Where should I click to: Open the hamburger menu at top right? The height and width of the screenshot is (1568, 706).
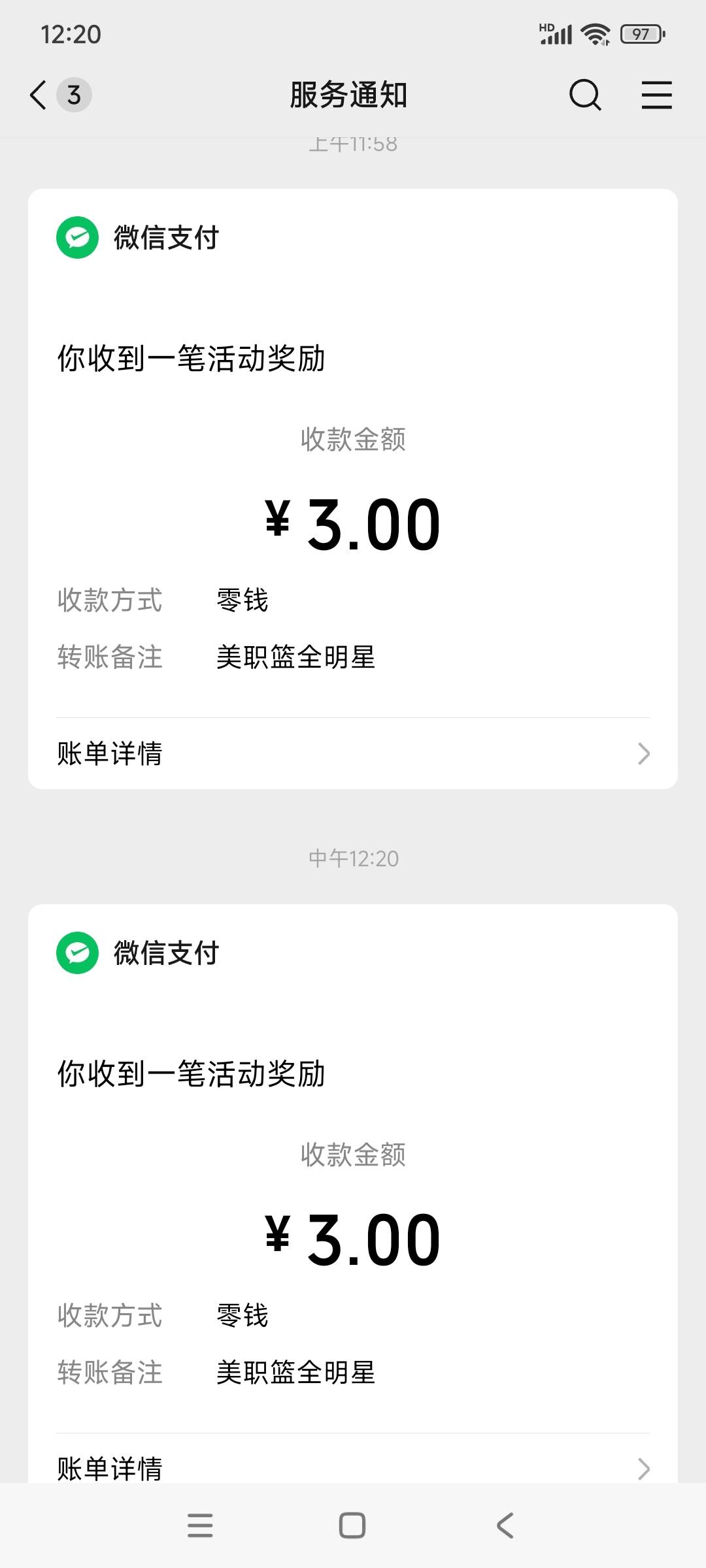pyautogui.click(x=656, y=95)
